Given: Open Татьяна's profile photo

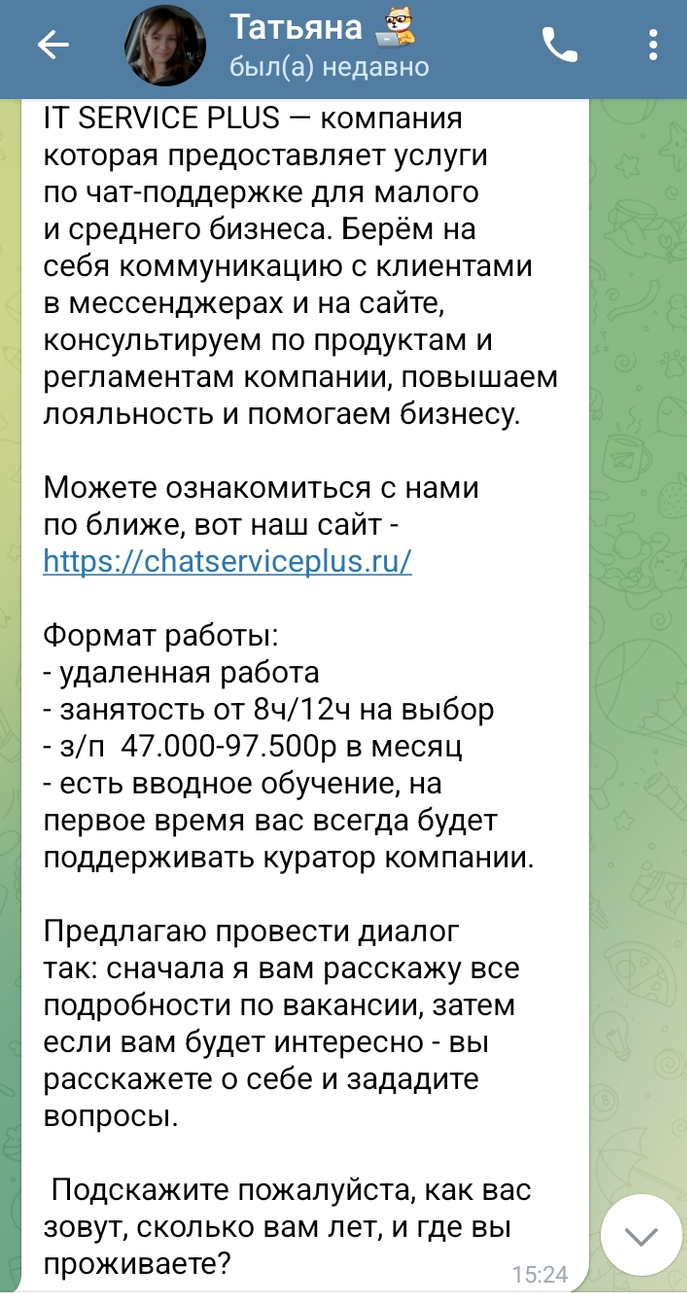Looking at the screenshot, I should [165, 45].
